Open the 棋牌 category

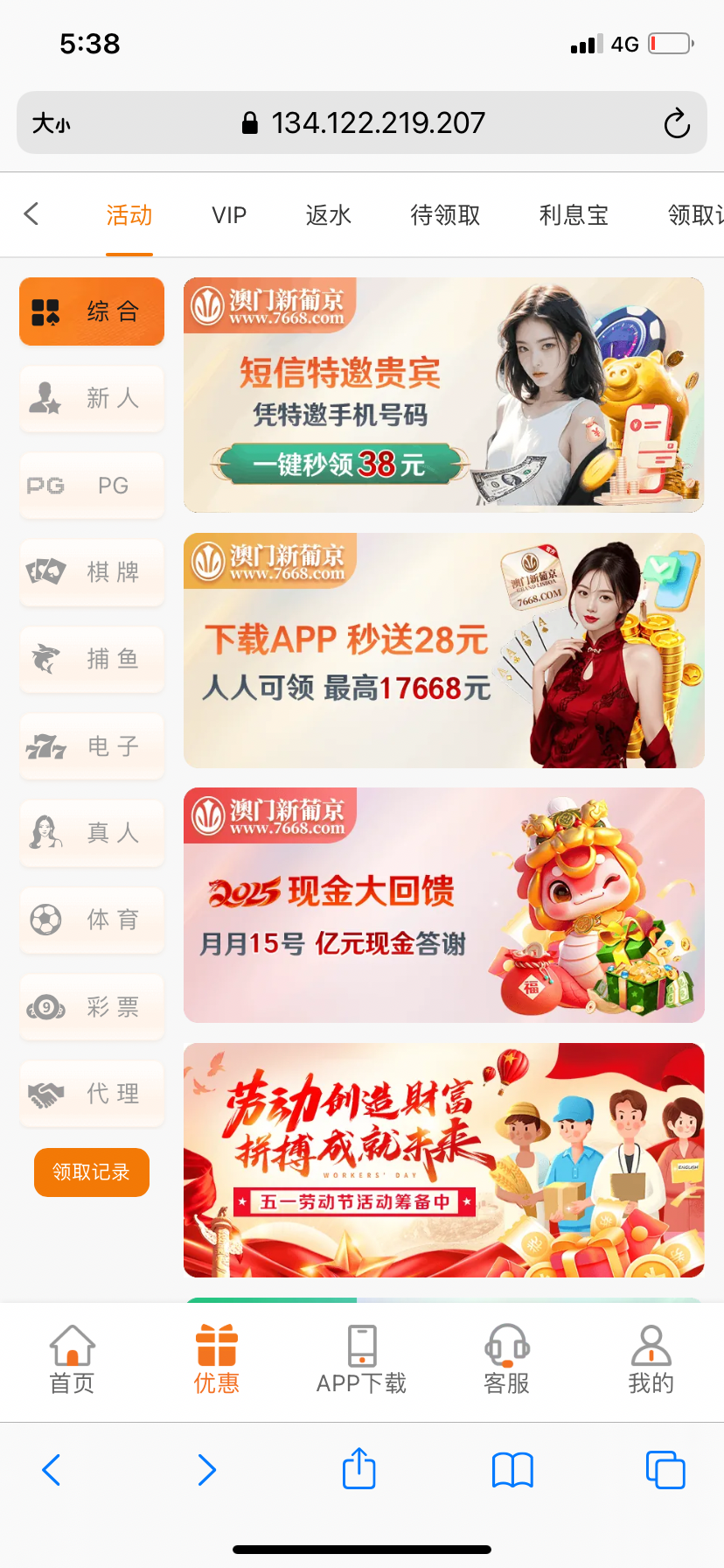(x=92, y=572)
